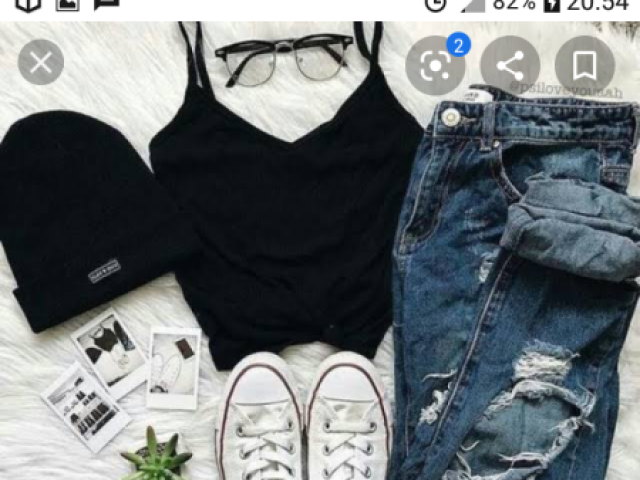Search inside image with Lens icon

coord(436,67)
